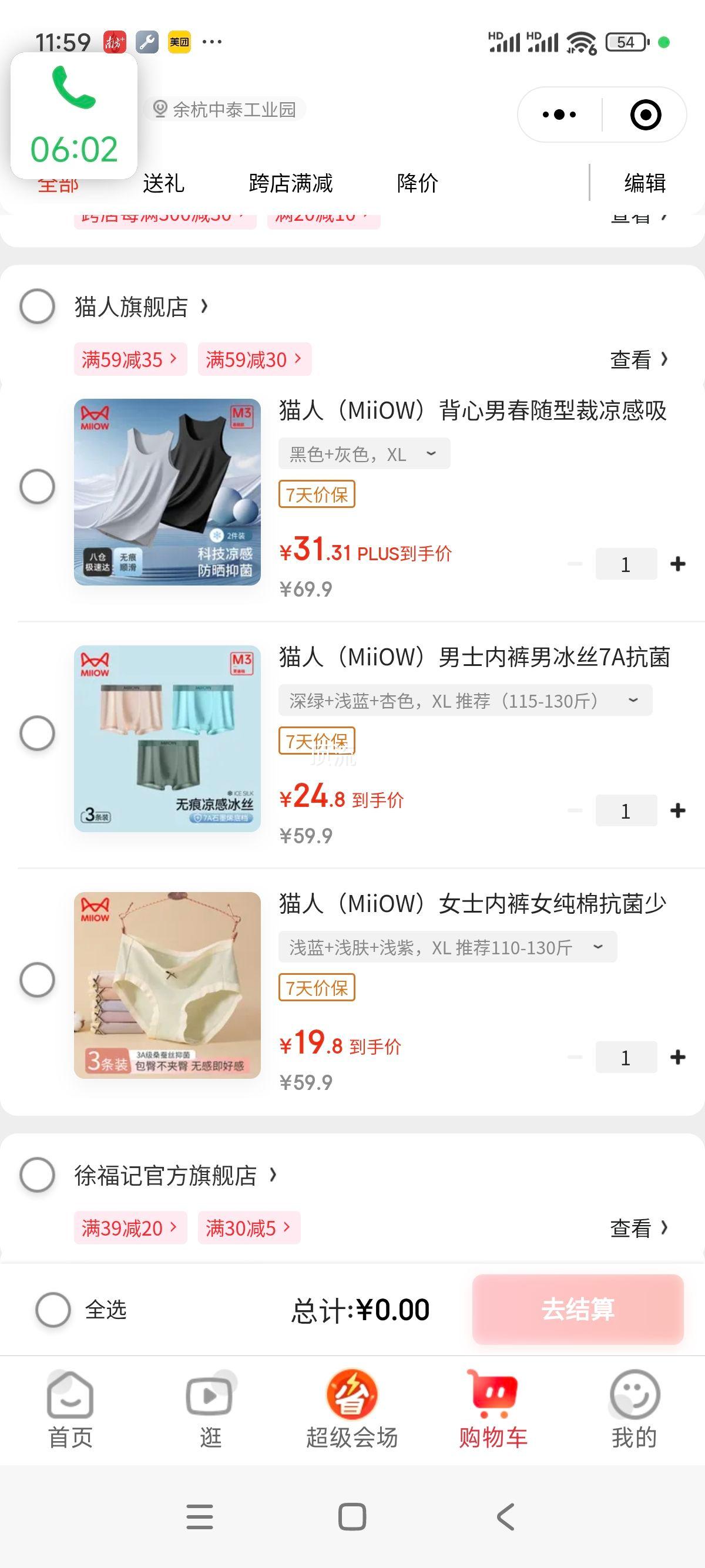Open the MiiOW 男士内裤 product image

(167, 738)
